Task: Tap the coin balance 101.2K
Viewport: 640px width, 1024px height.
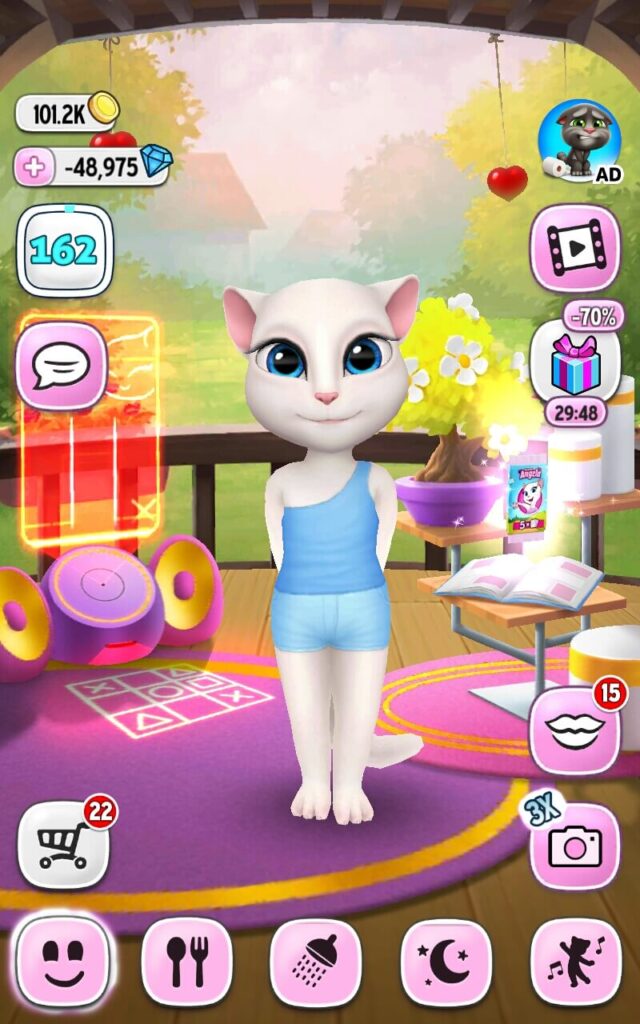Action: pos(67,114)
